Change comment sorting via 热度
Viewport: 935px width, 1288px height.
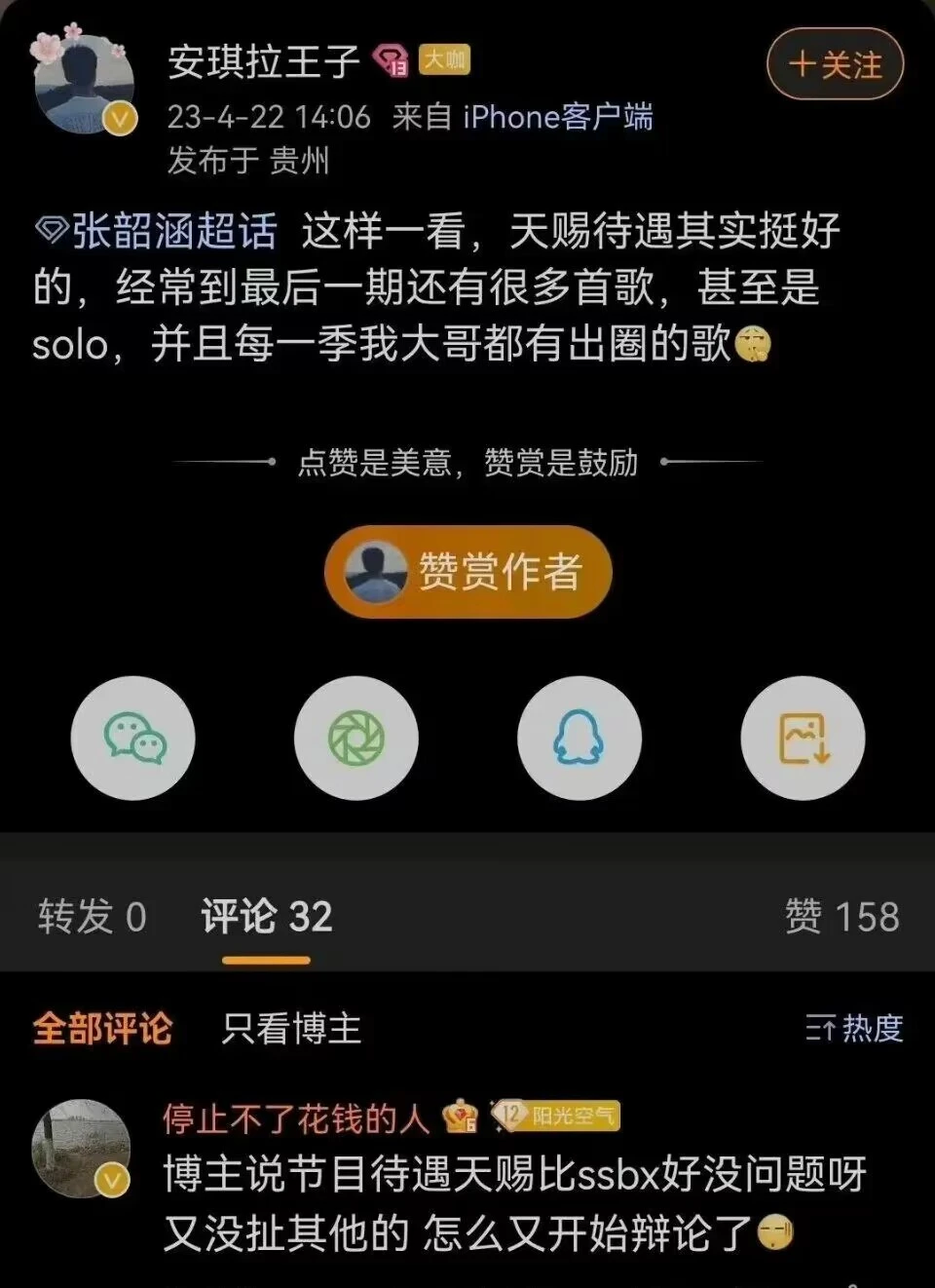pyautogui.click(x=854, y=1029)
